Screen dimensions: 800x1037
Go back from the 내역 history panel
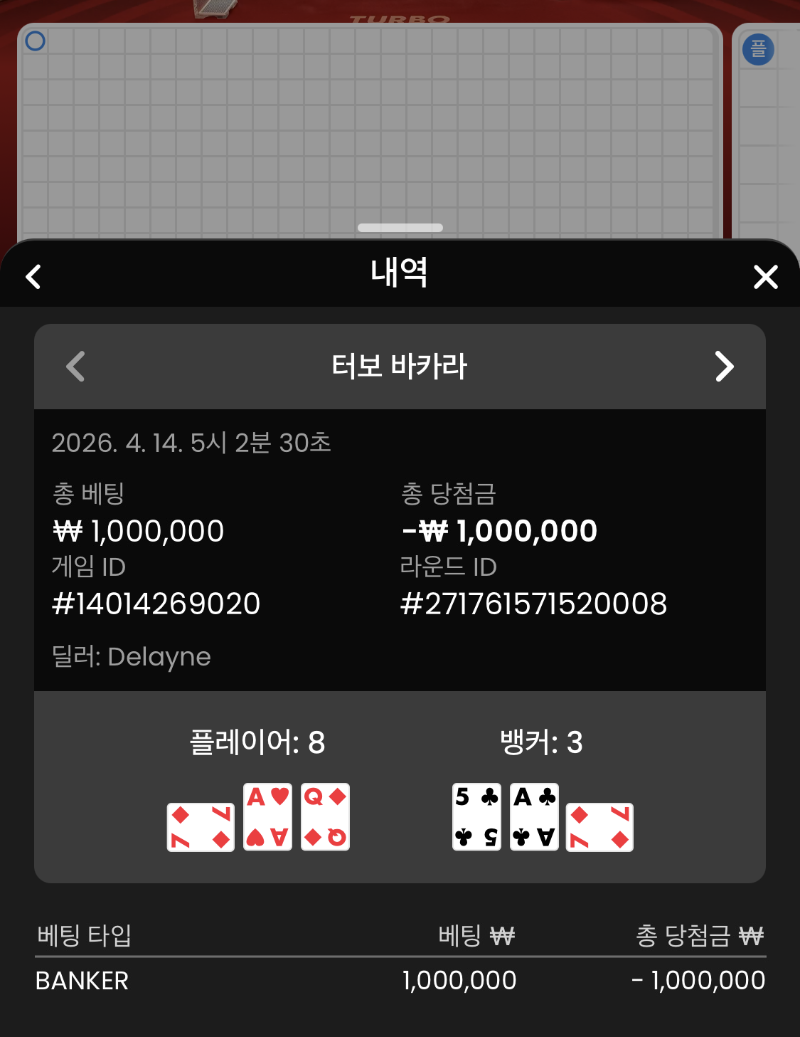point(34,277)
